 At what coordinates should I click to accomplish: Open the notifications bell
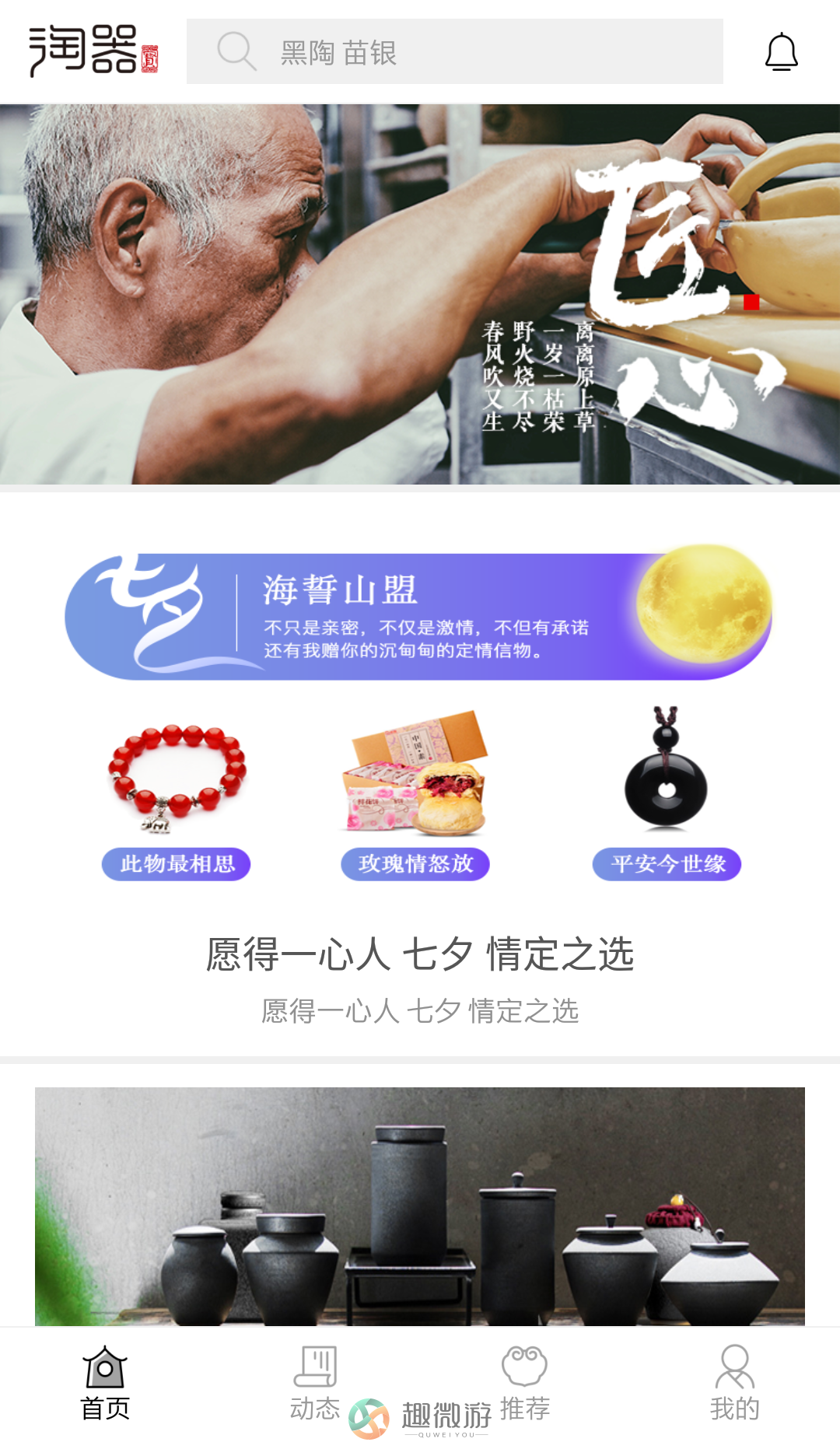(781, 52)
